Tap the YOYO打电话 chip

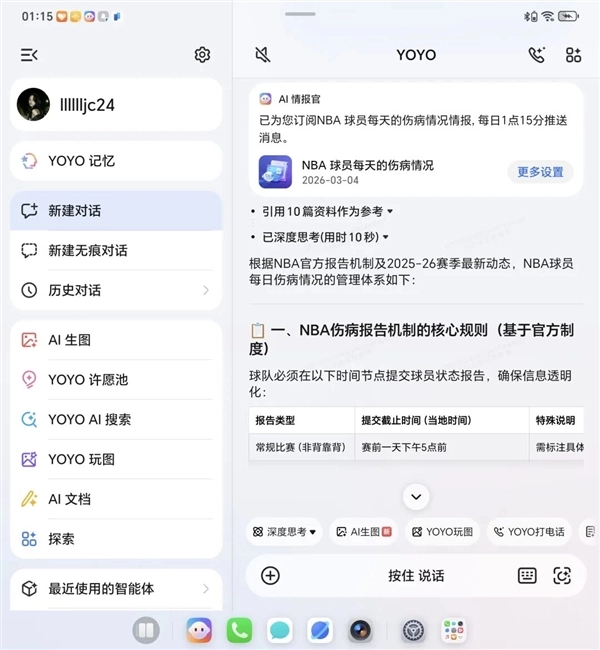click(530, 532)
